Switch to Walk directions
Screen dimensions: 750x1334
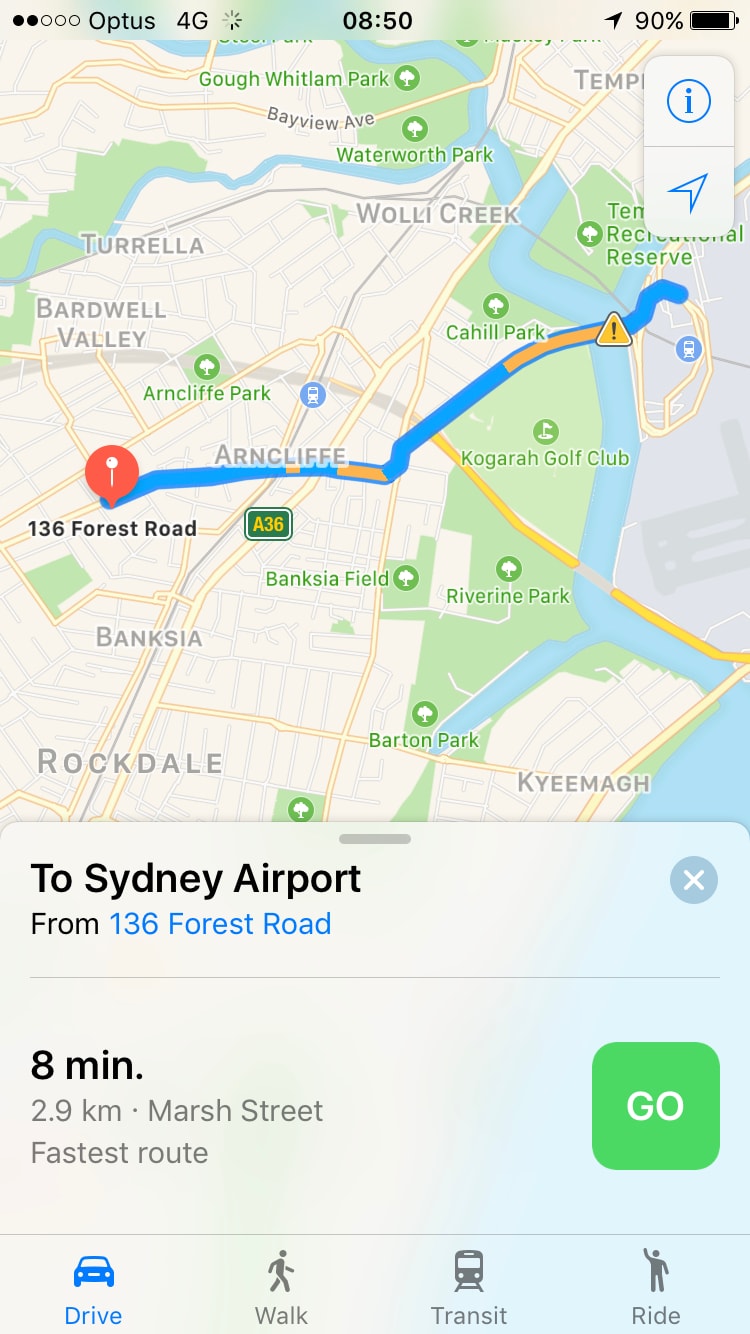(281, 1287)
